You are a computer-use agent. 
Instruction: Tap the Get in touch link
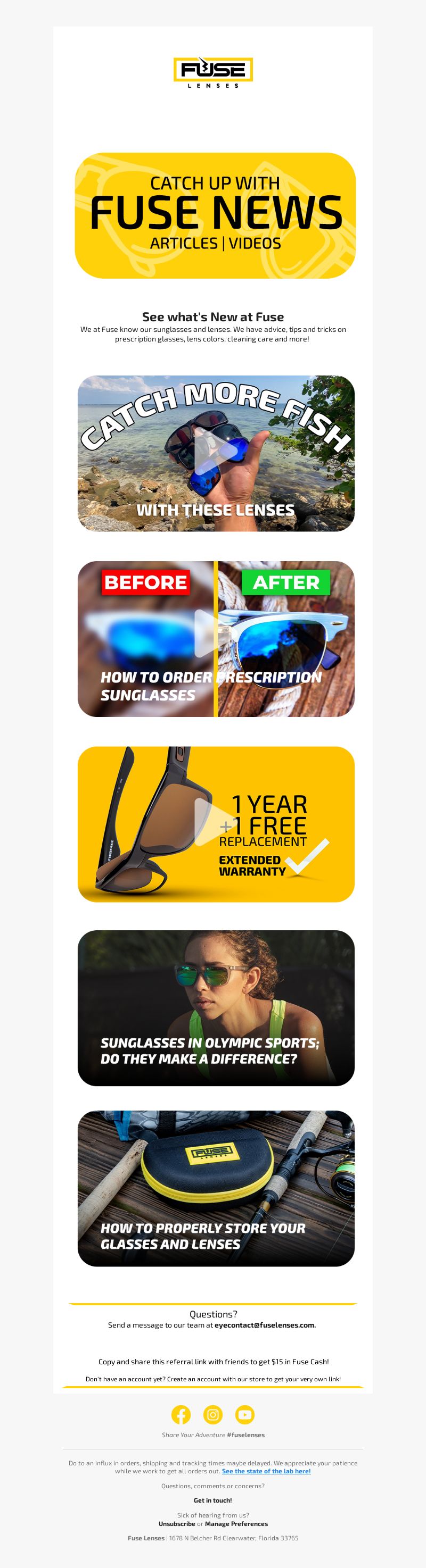212,1500
